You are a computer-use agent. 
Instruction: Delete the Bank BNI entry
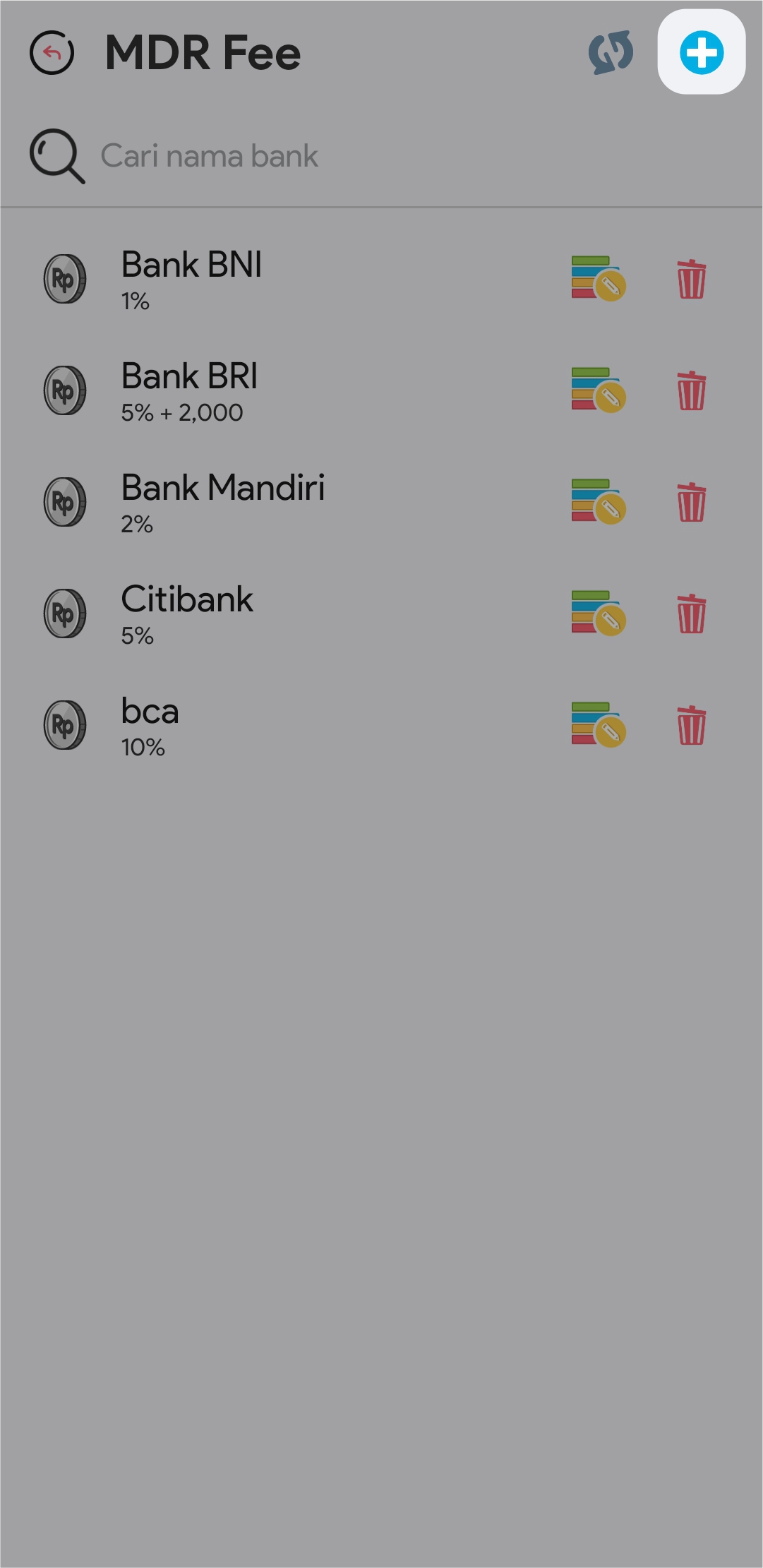pyautogui.click(x=691, y=280)
